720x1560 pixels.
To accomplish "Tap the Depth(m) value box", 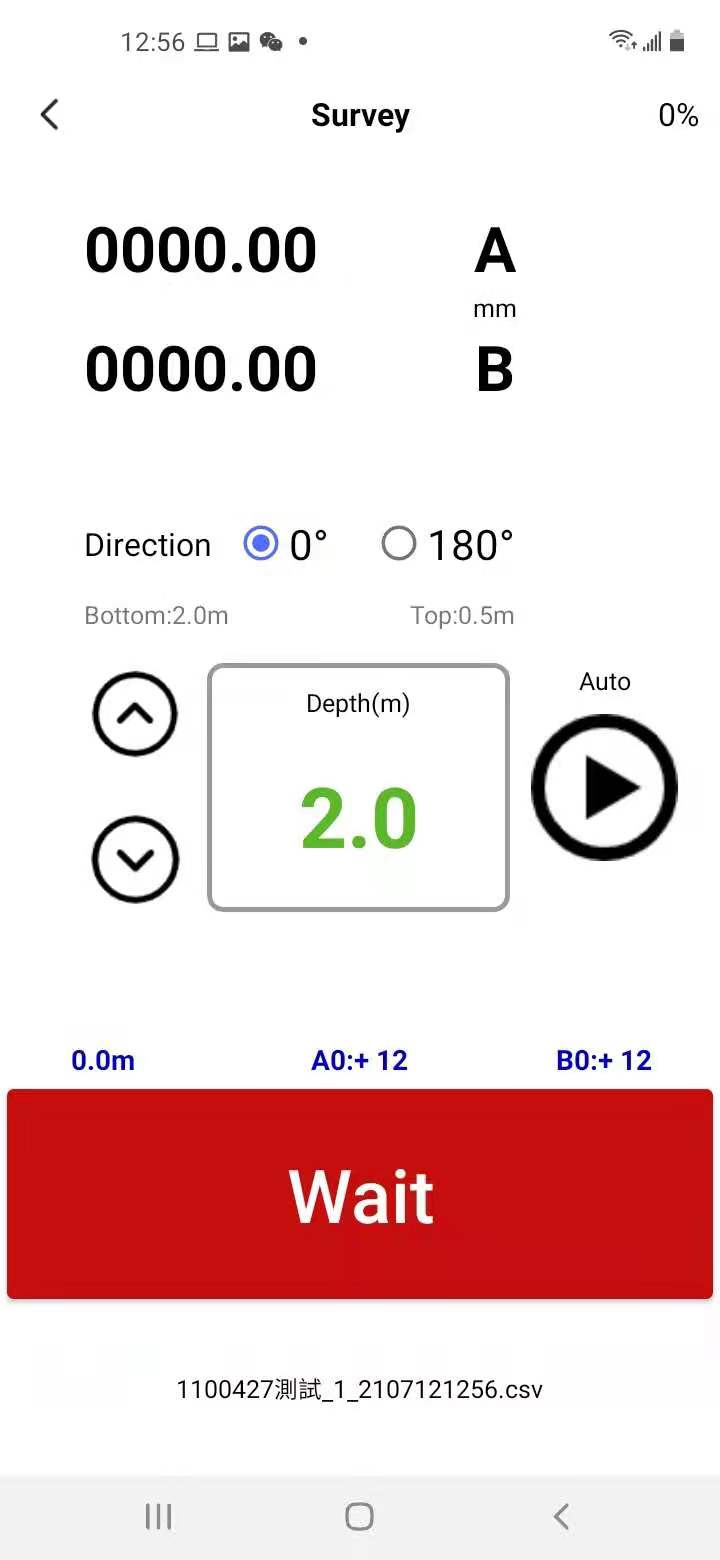I will (358, 788).
